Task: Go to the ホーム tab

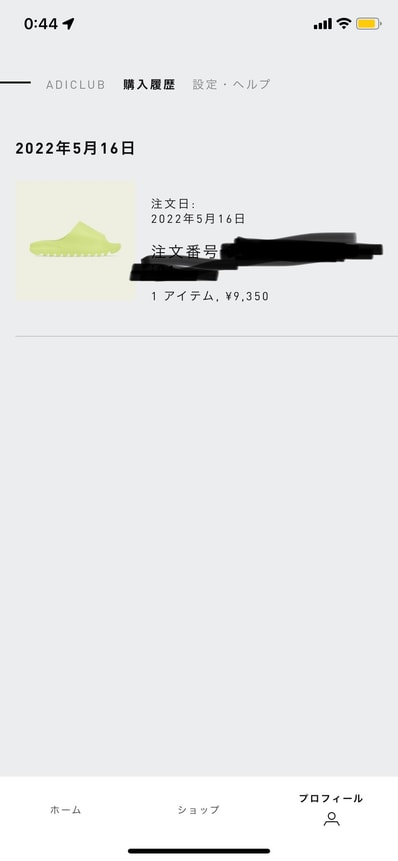Action: [65, 809]
